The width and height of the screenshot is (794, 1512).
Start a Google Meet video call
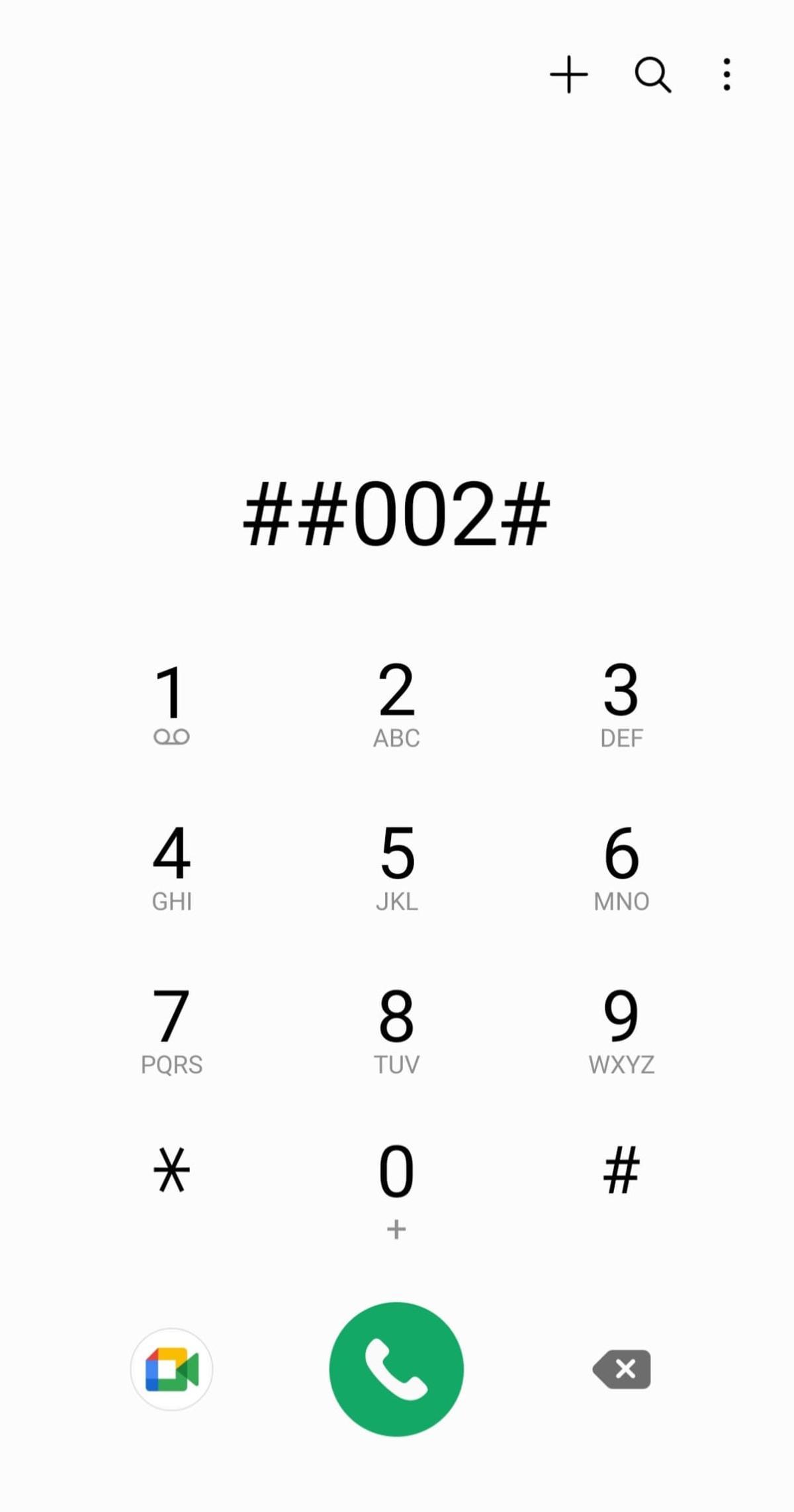tap(172, 1369)
